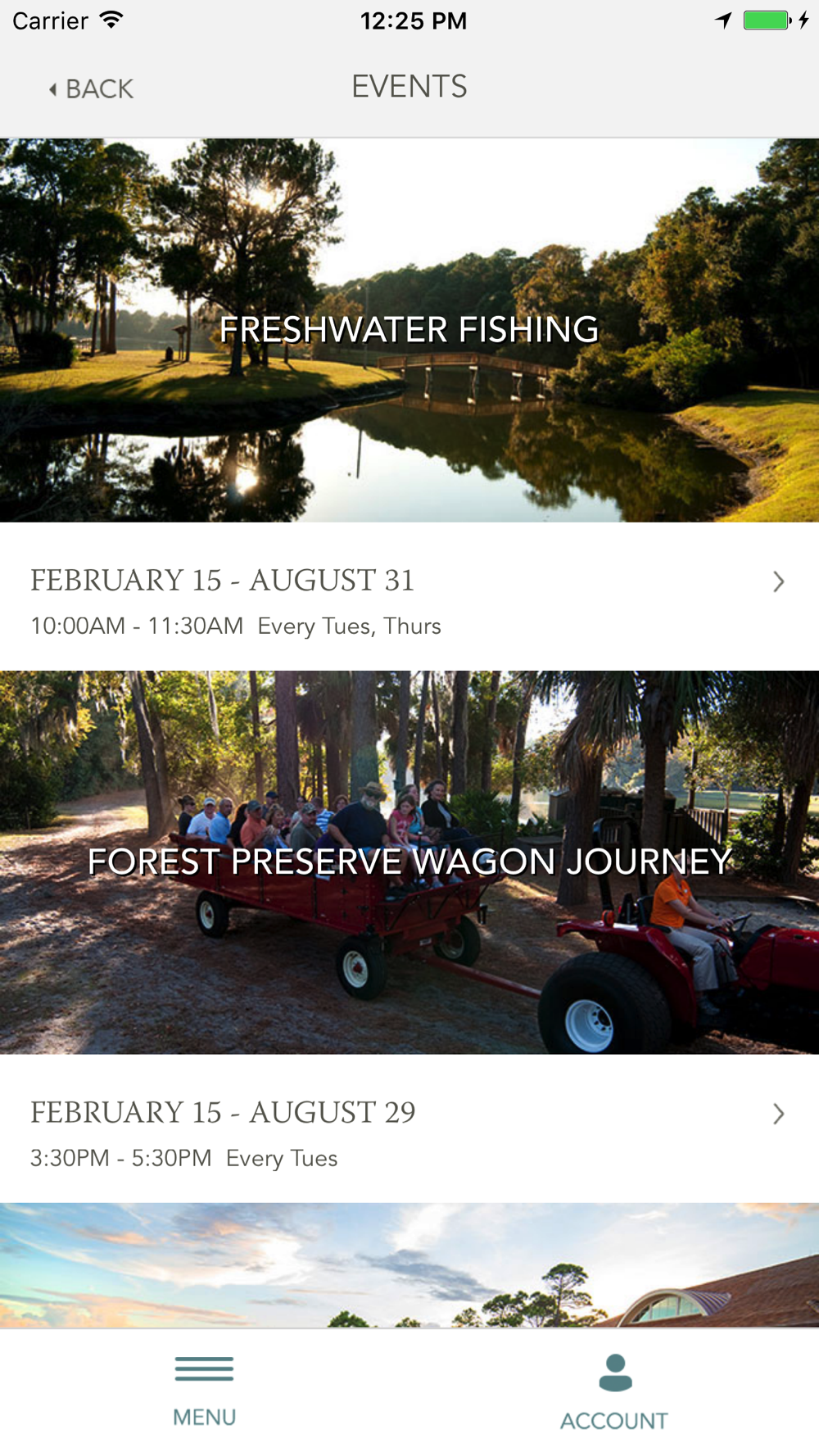Open the Forest Preserve Wagon Journey image
819x1456 pixels.
(409, 861)
